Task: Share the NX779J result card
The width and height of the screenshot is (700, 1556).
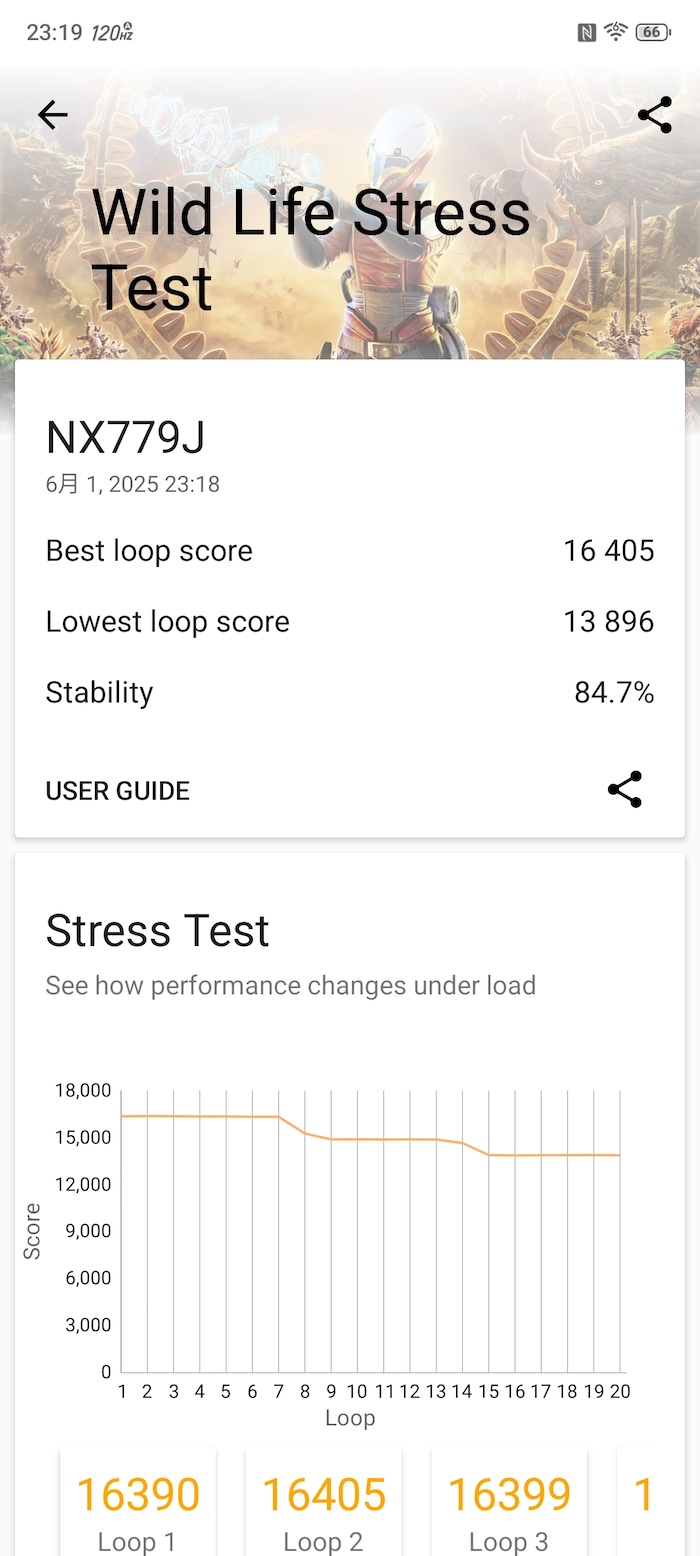Action: [x=625, y=790]
